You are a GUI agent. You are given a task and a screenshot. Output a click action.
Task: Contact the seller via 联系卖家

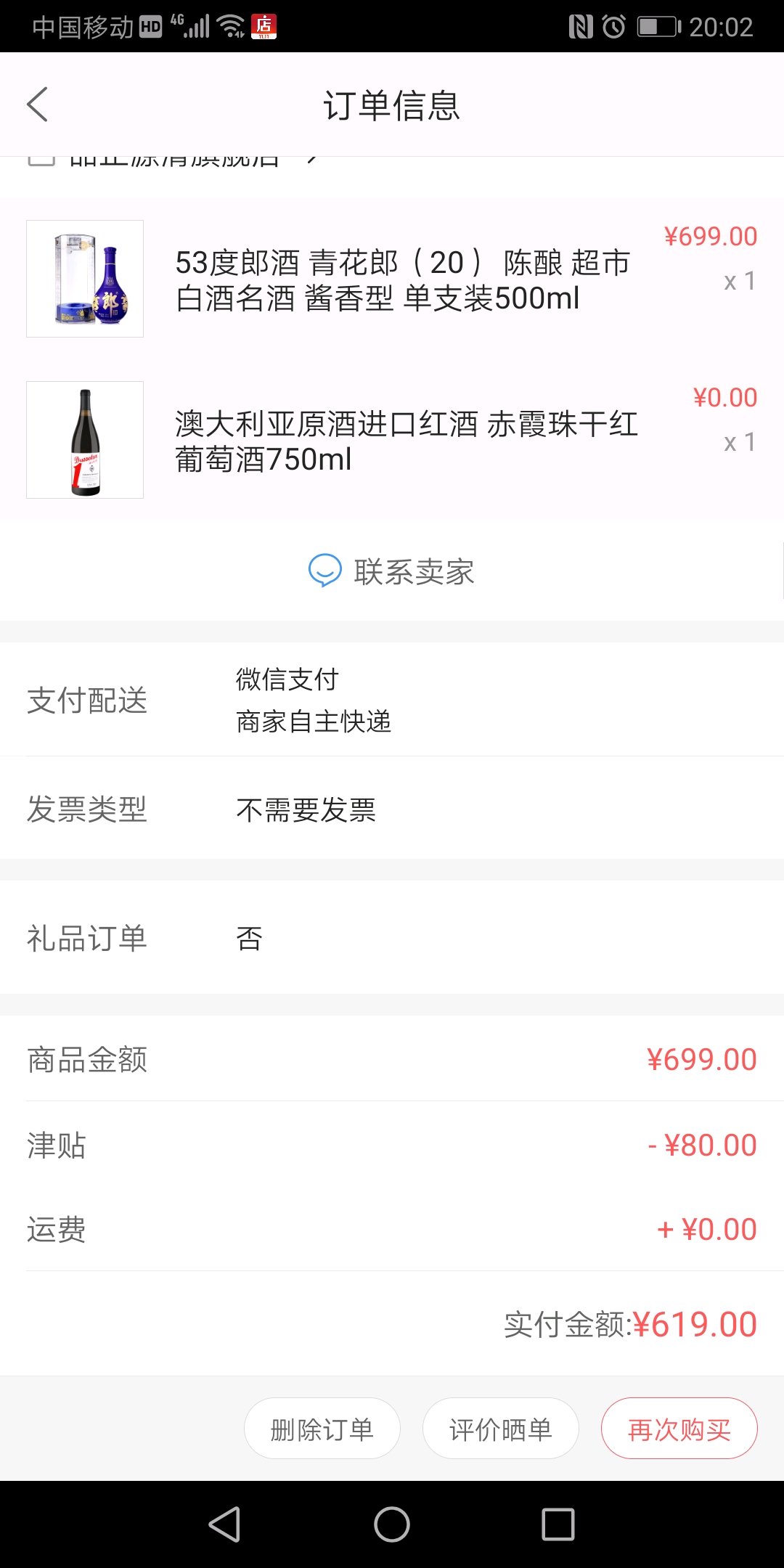click(x=392, y=571)
